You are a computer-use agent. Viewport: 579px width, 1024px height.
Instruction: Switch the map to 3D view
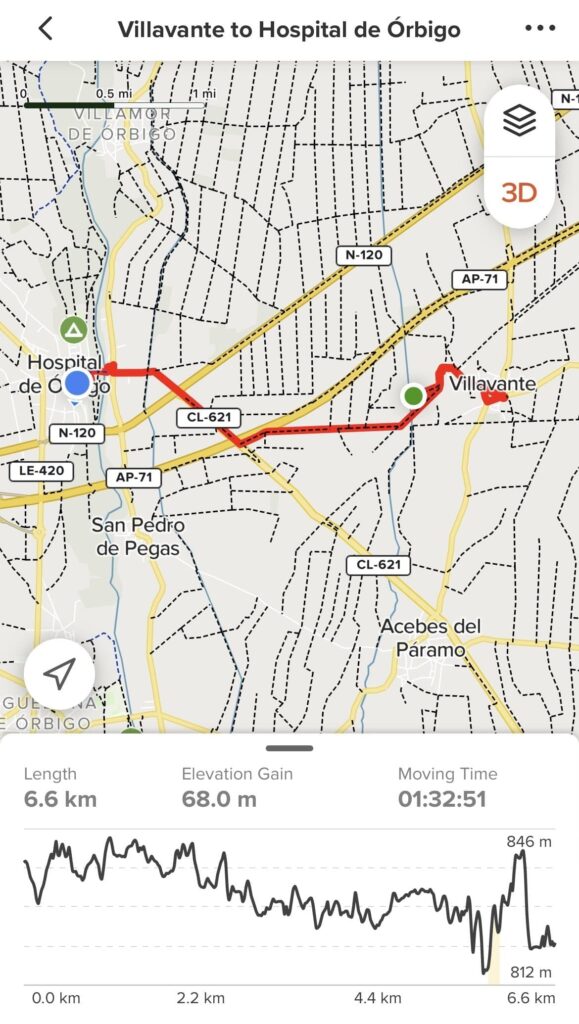520,193
